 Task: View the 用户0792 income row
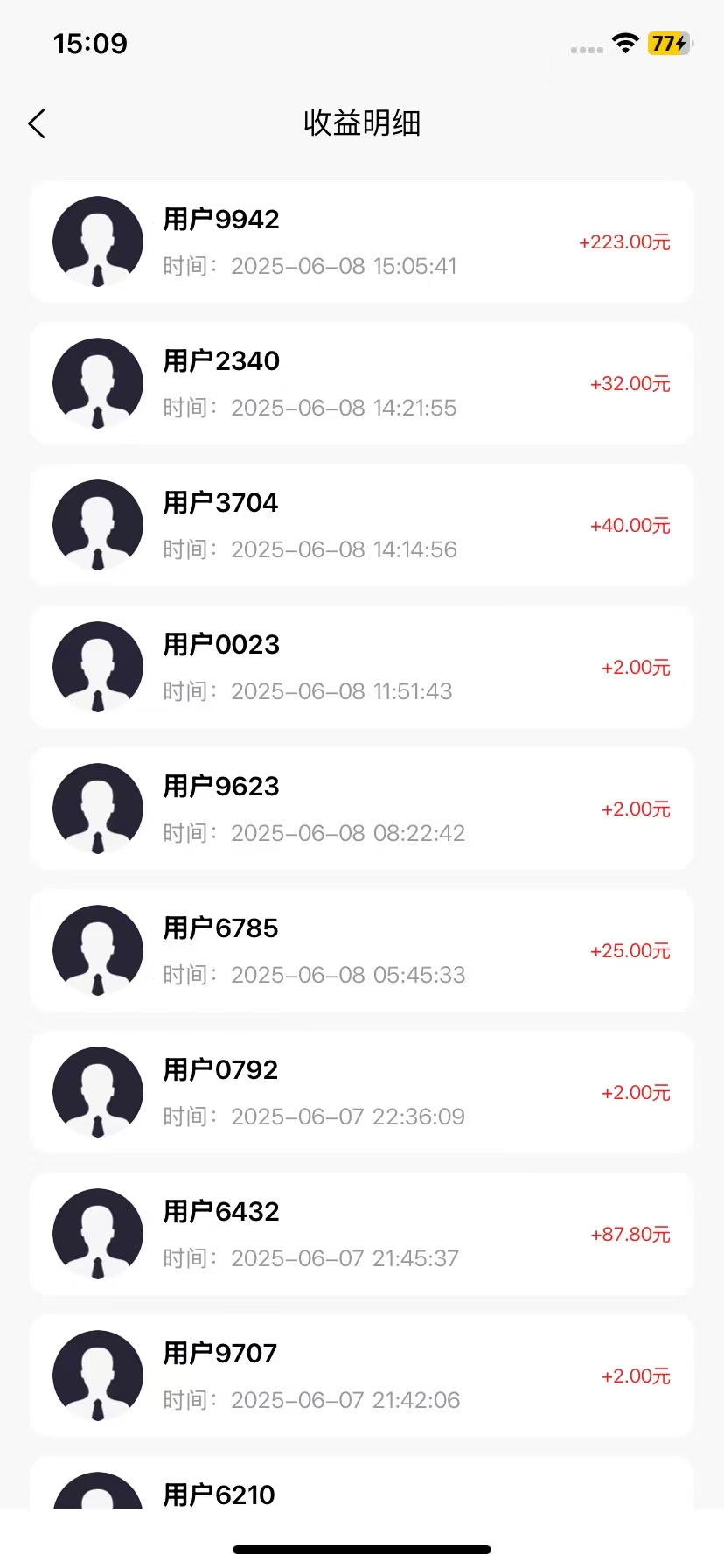(x=362, y=1092)
